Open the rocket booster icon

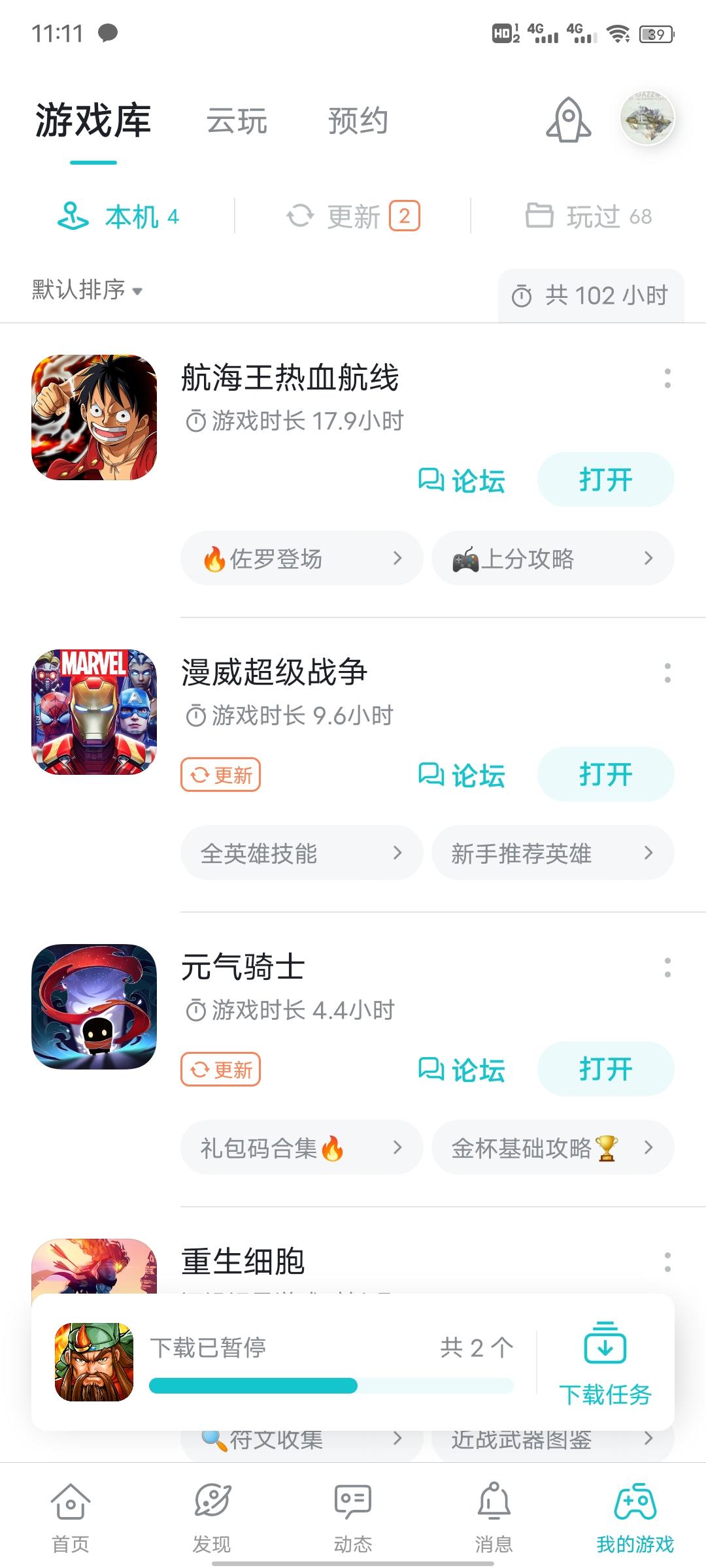[x=568, y=120]
